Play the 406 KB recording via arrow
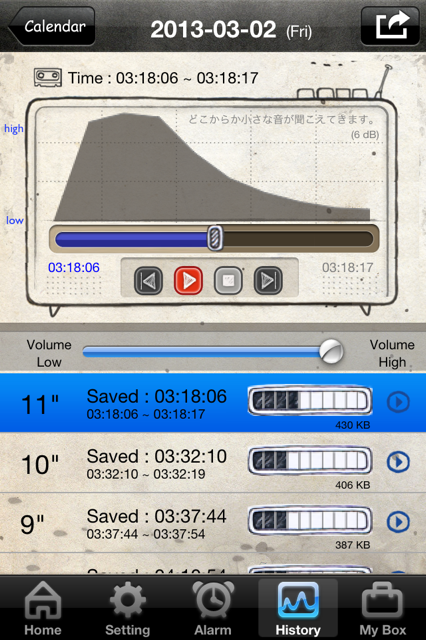The image size is (426, 640). tap(398, 462)
